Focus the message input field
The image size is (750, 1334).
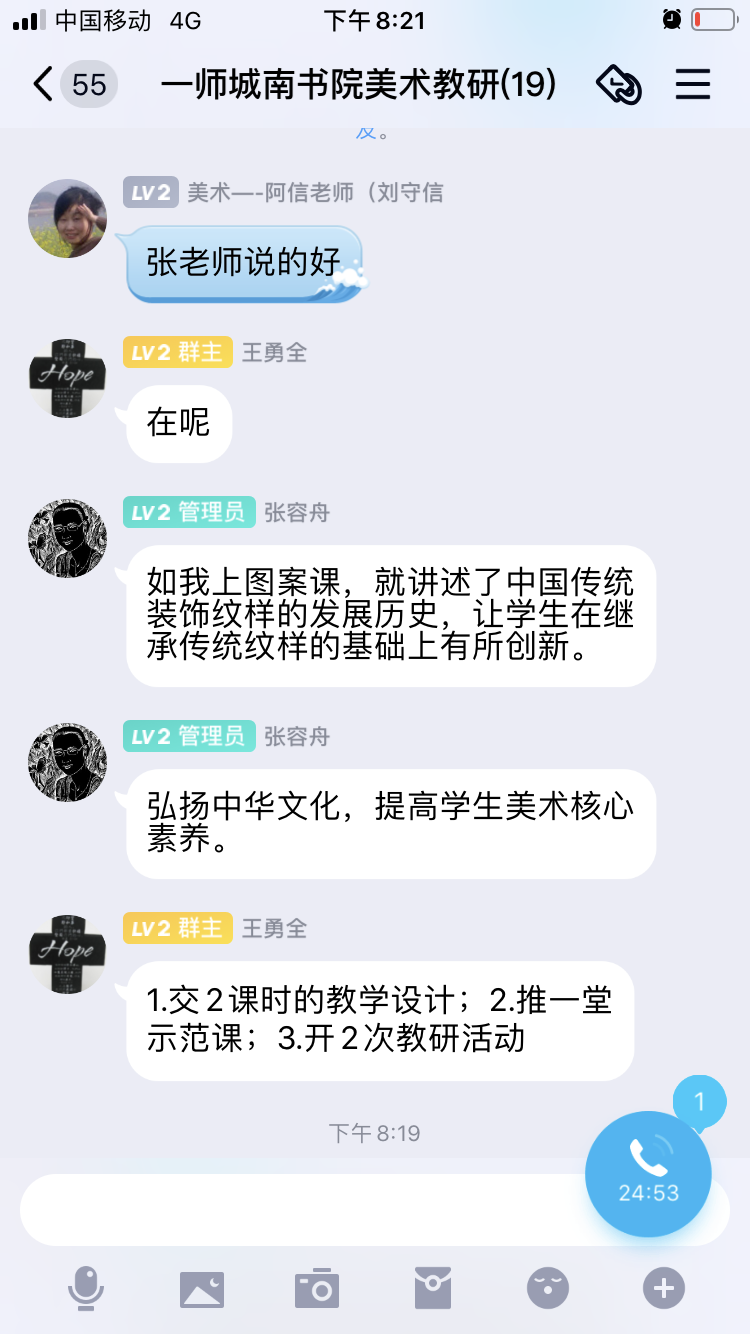(300, 1209)
